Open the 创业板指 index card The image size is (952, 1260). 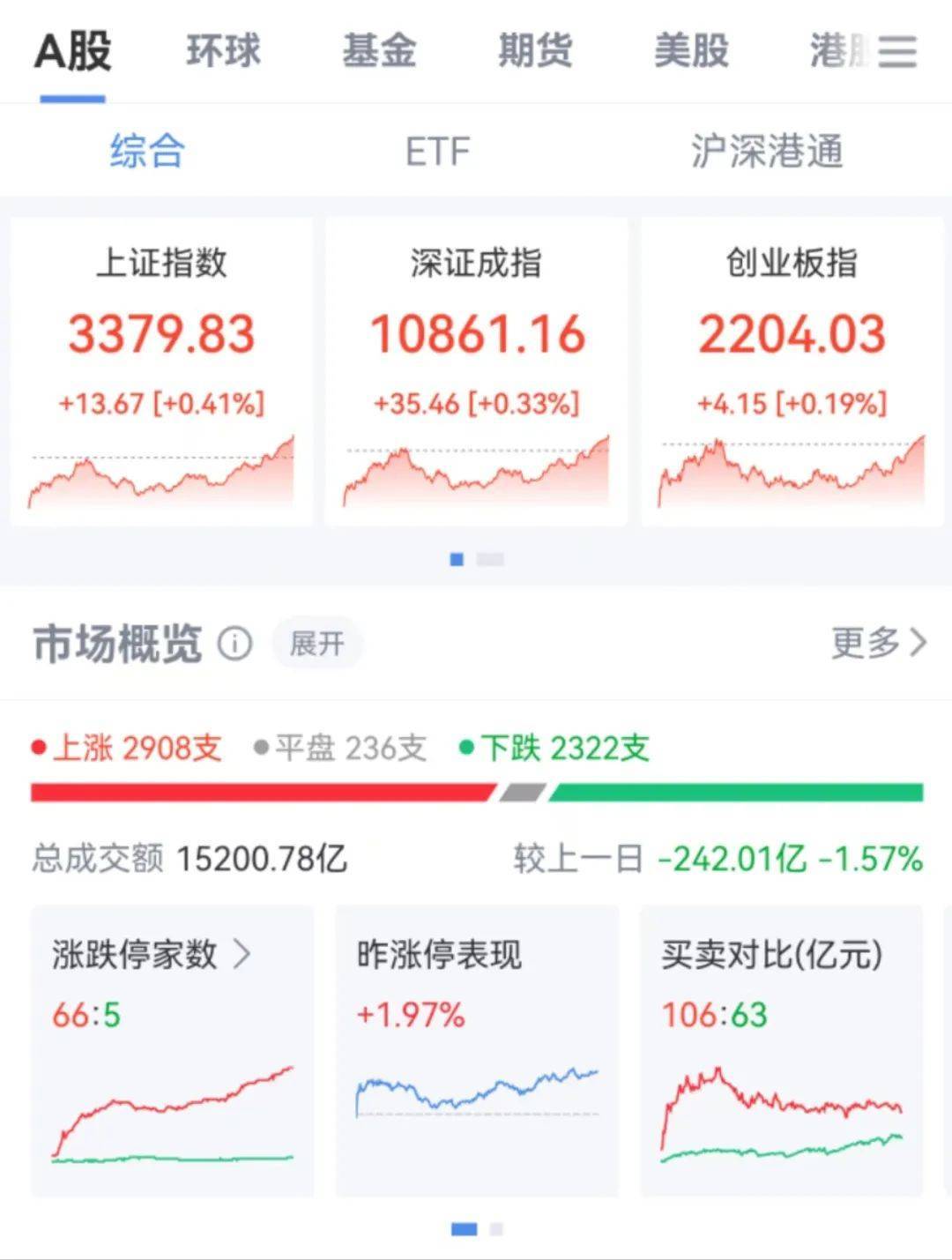click(792, 371)
